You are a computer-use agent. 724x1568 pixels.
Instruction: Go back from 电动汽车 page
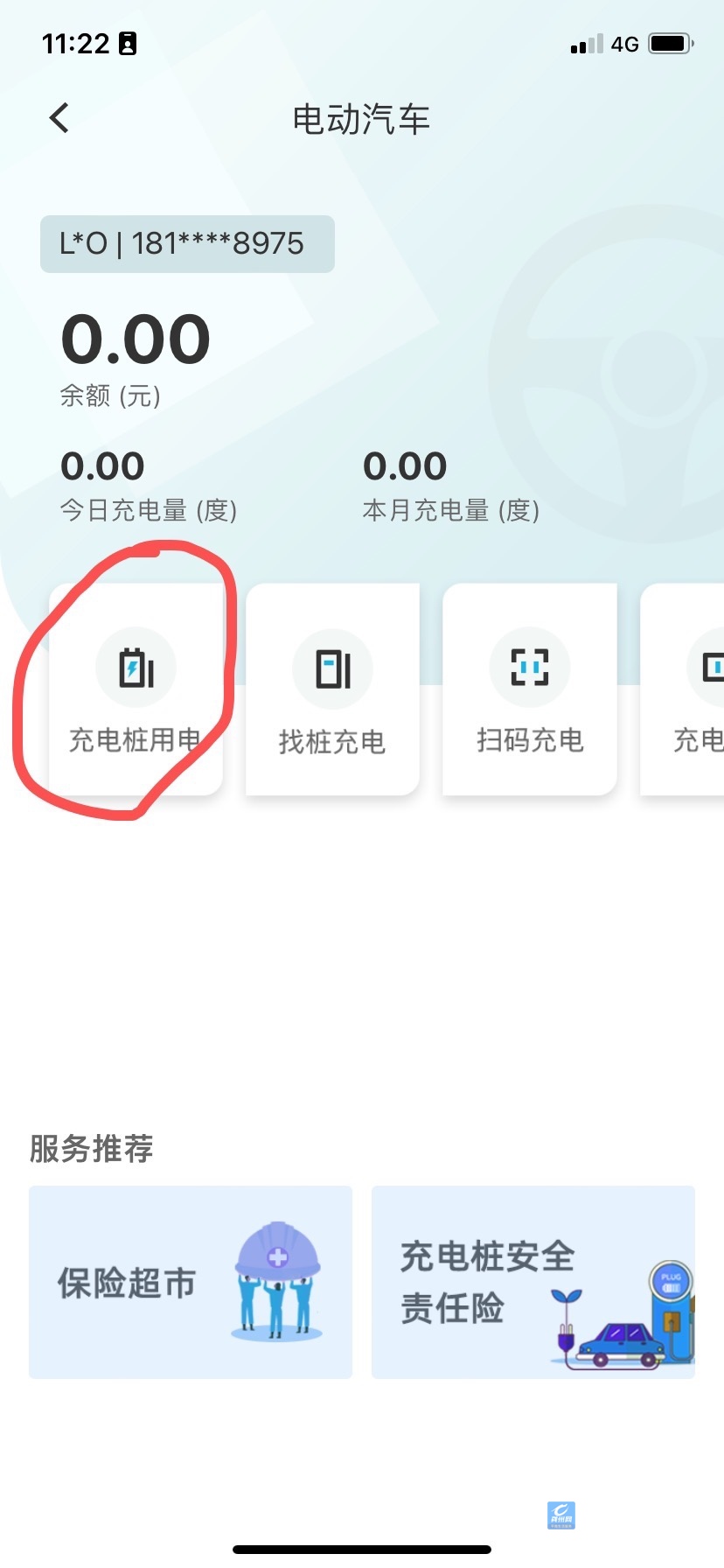click(x=59, y=118)
